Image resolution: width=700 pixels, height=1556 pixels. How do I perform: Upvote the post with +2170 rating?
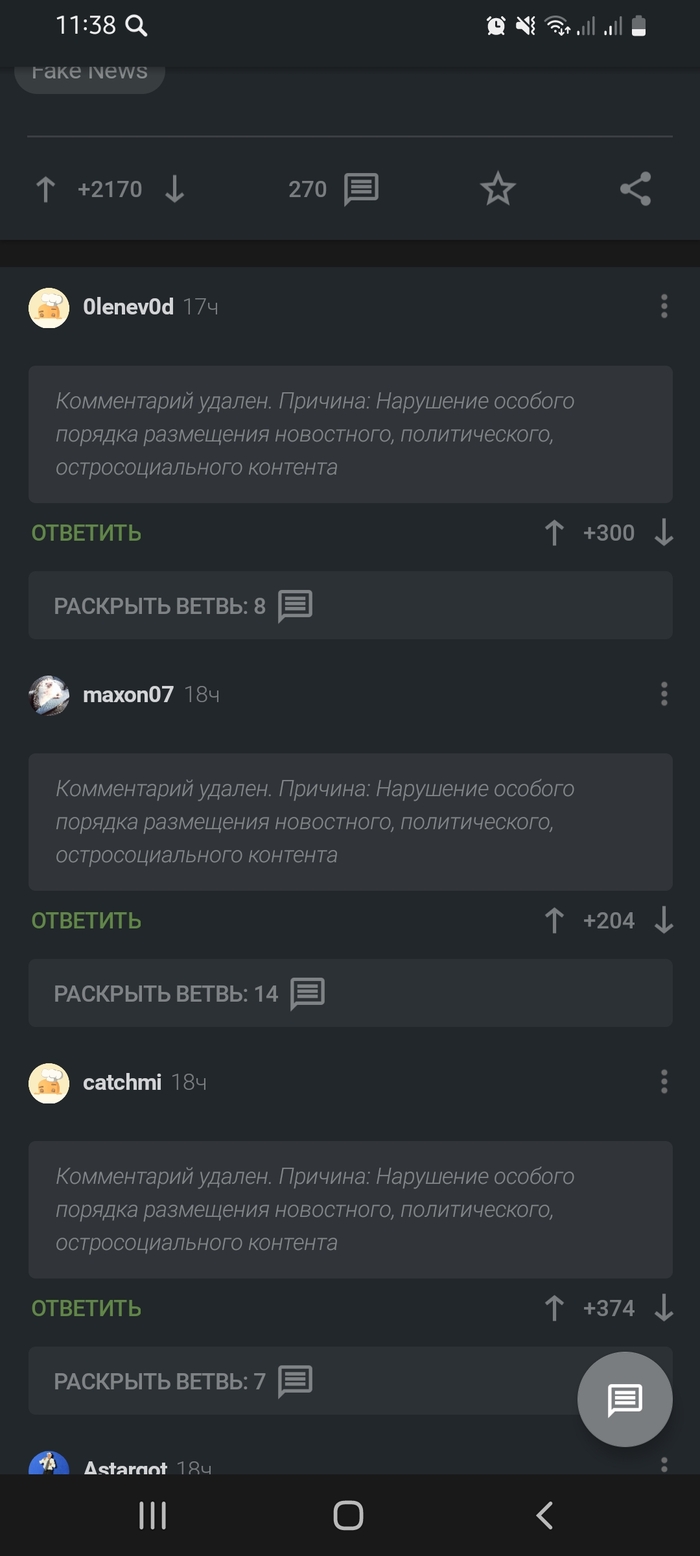click(46, 189)
